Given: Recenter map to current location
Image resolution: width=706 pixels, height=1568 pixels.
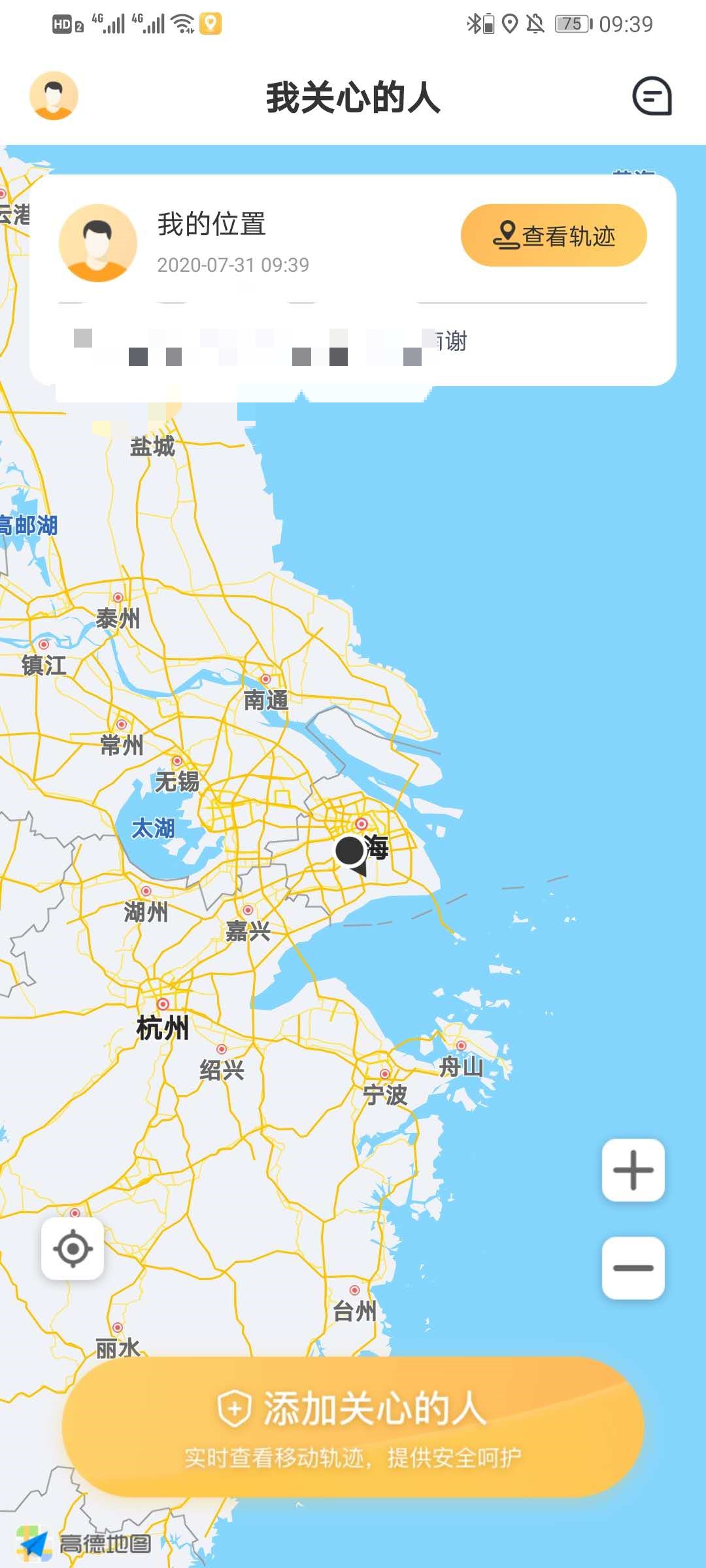Looking at the screenshot, I should coord(73,1249).
